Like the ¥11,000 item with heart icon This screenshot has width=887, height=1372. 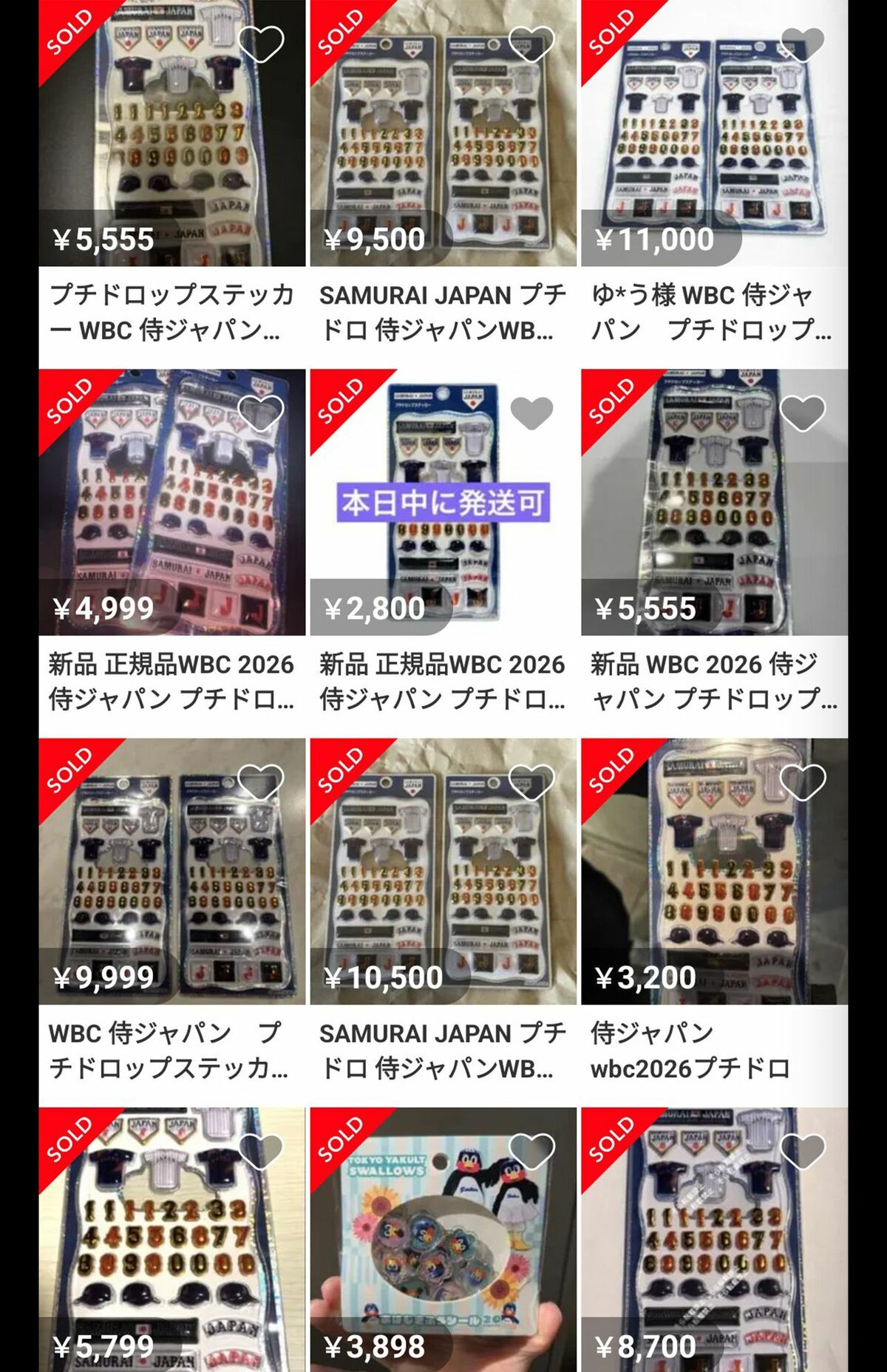tap(802, 44)
